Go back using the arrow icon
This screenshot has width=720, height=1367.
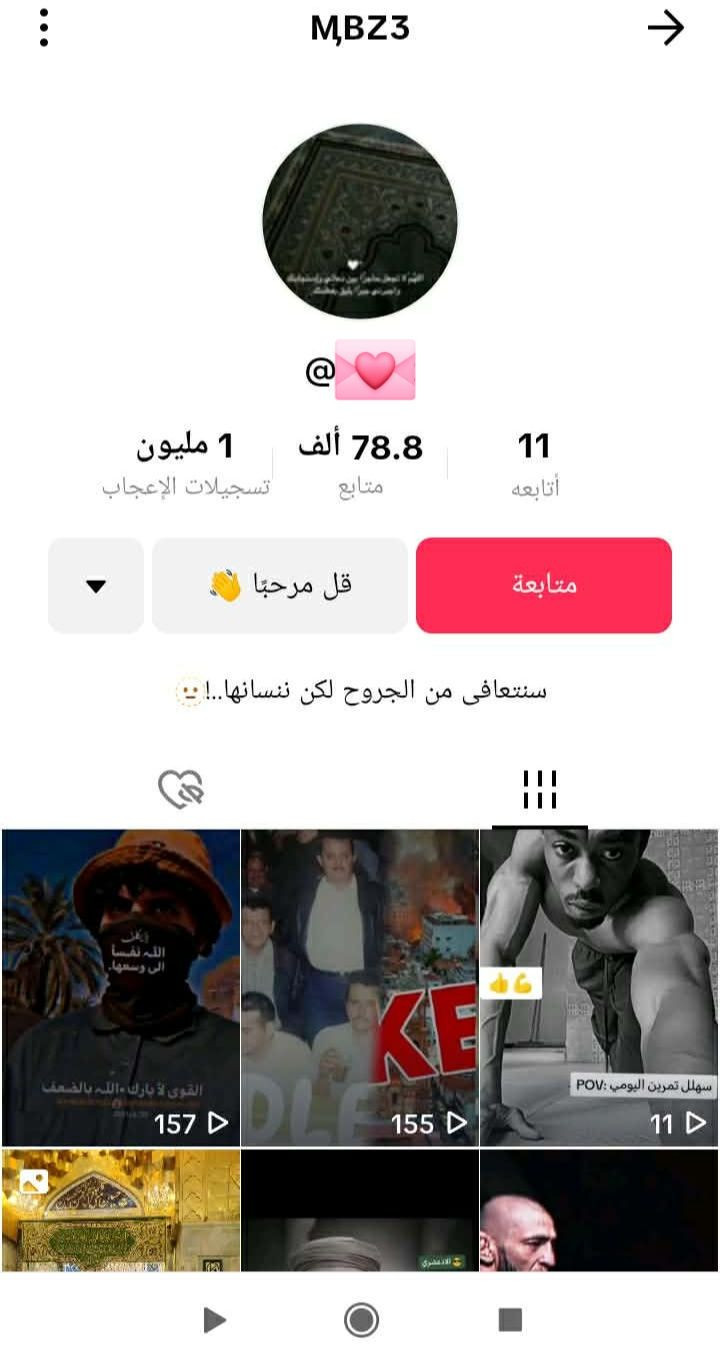pos(665,29)
